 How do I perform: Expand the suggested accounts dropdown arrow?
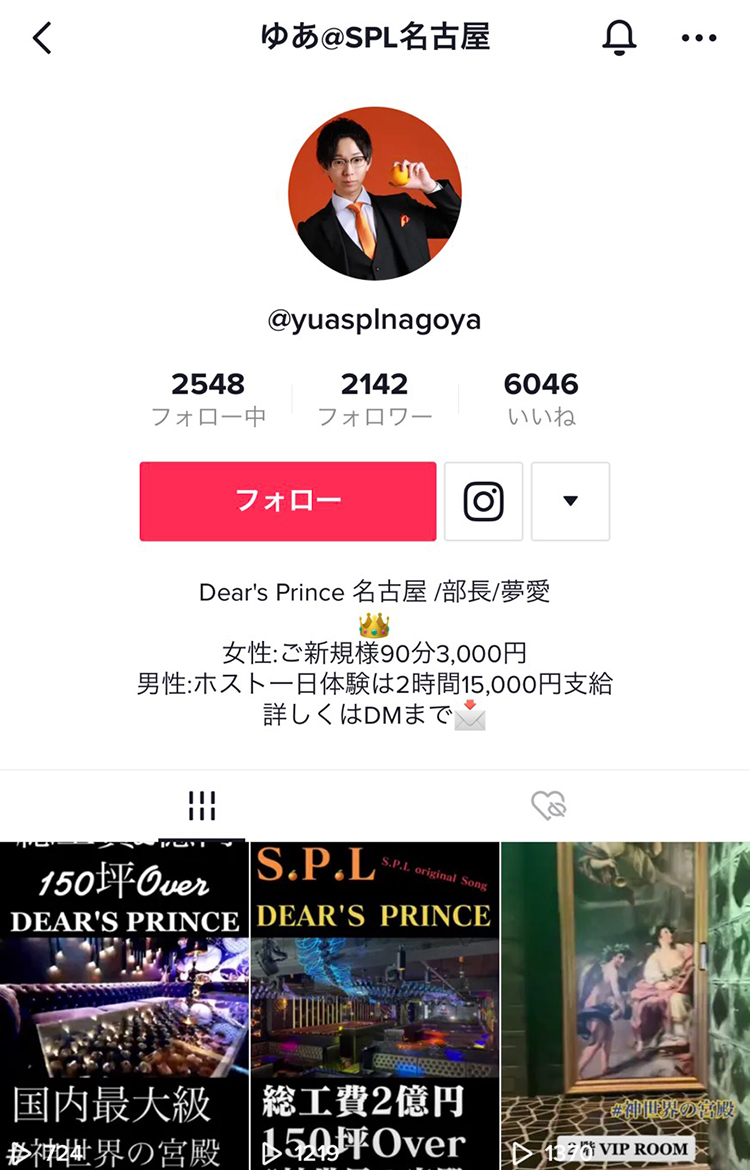pyautogui.click(x=570, y=501)
